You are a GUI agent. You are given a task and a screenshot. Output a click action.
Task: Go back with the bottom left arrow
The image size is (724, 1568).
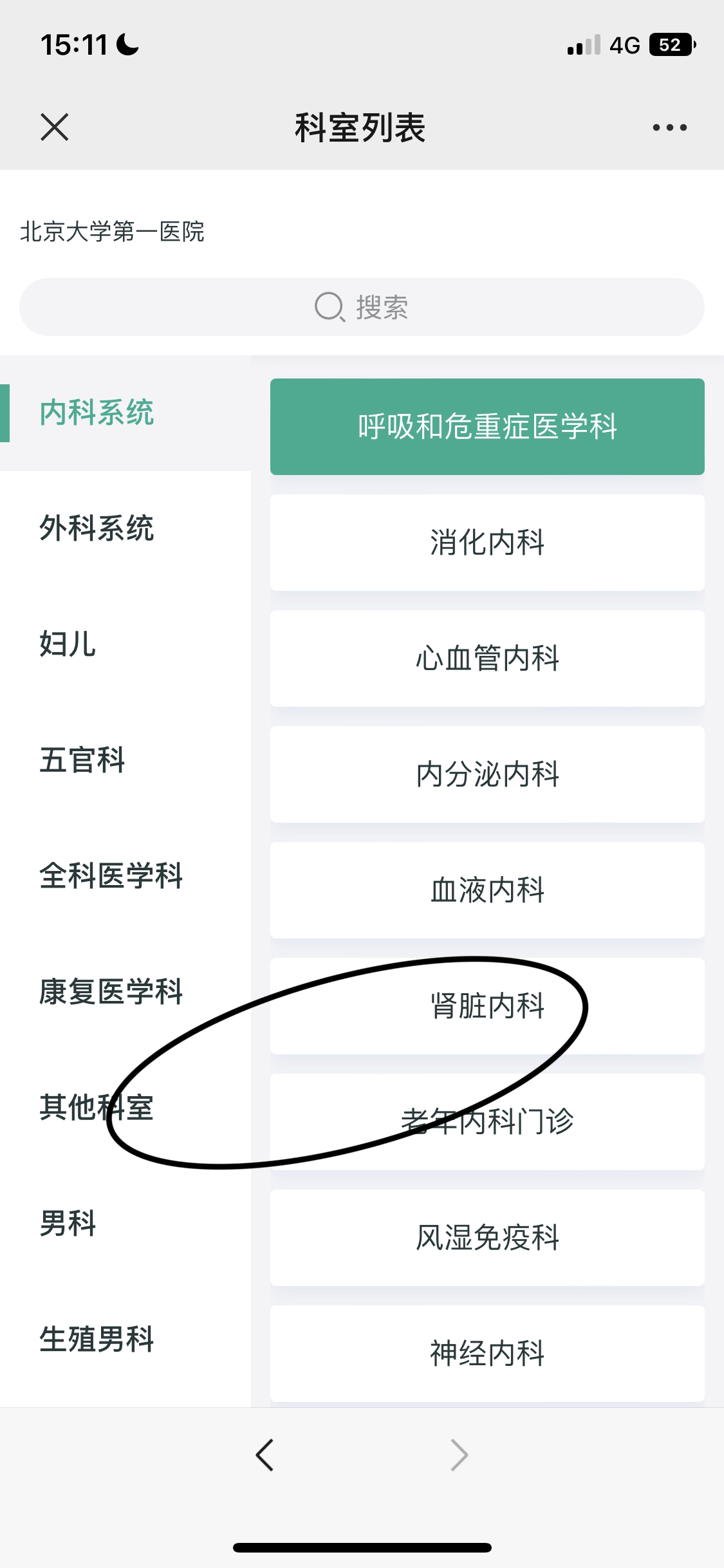point(265,1455)
